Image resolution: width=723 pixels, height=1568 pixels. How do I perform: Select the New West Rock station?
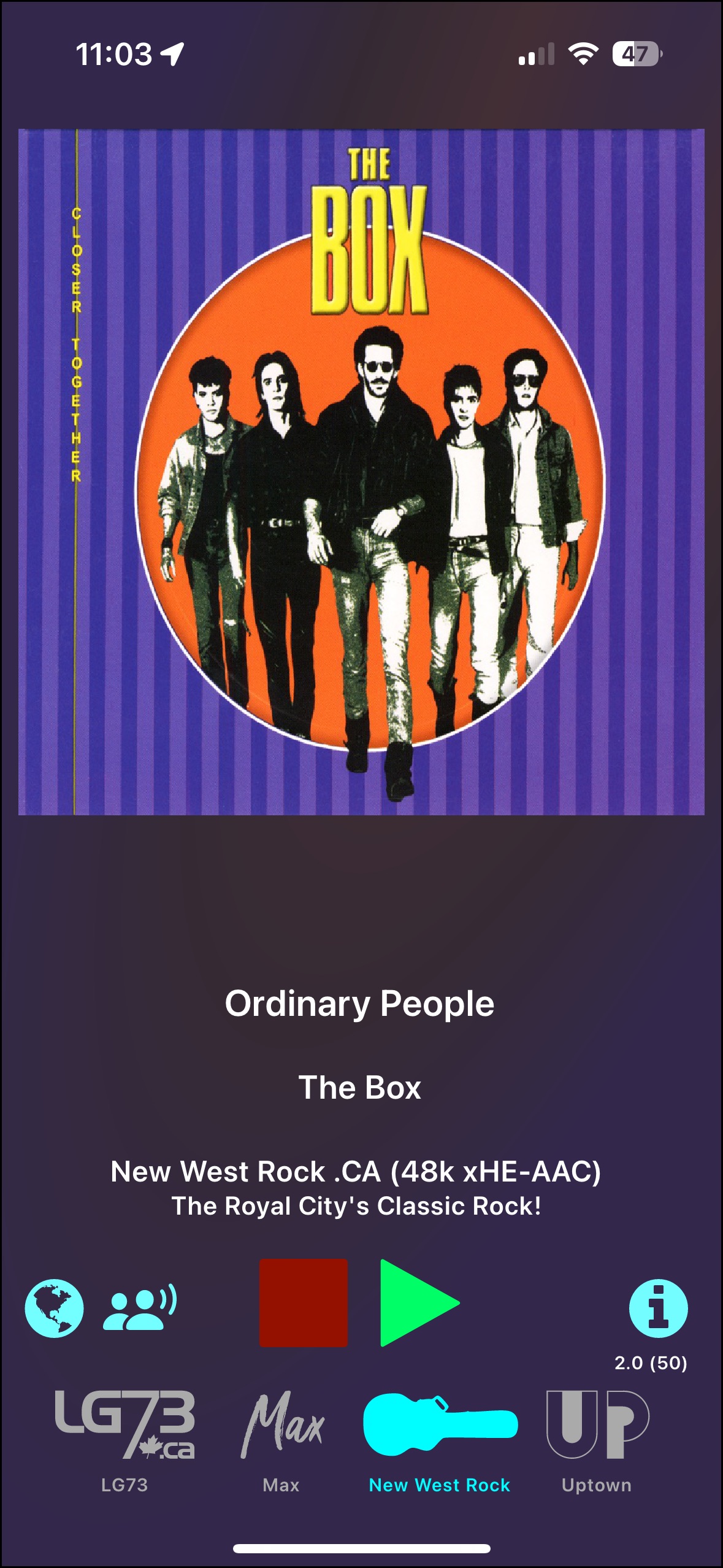pyautogui.click(x=440, y=1440)
